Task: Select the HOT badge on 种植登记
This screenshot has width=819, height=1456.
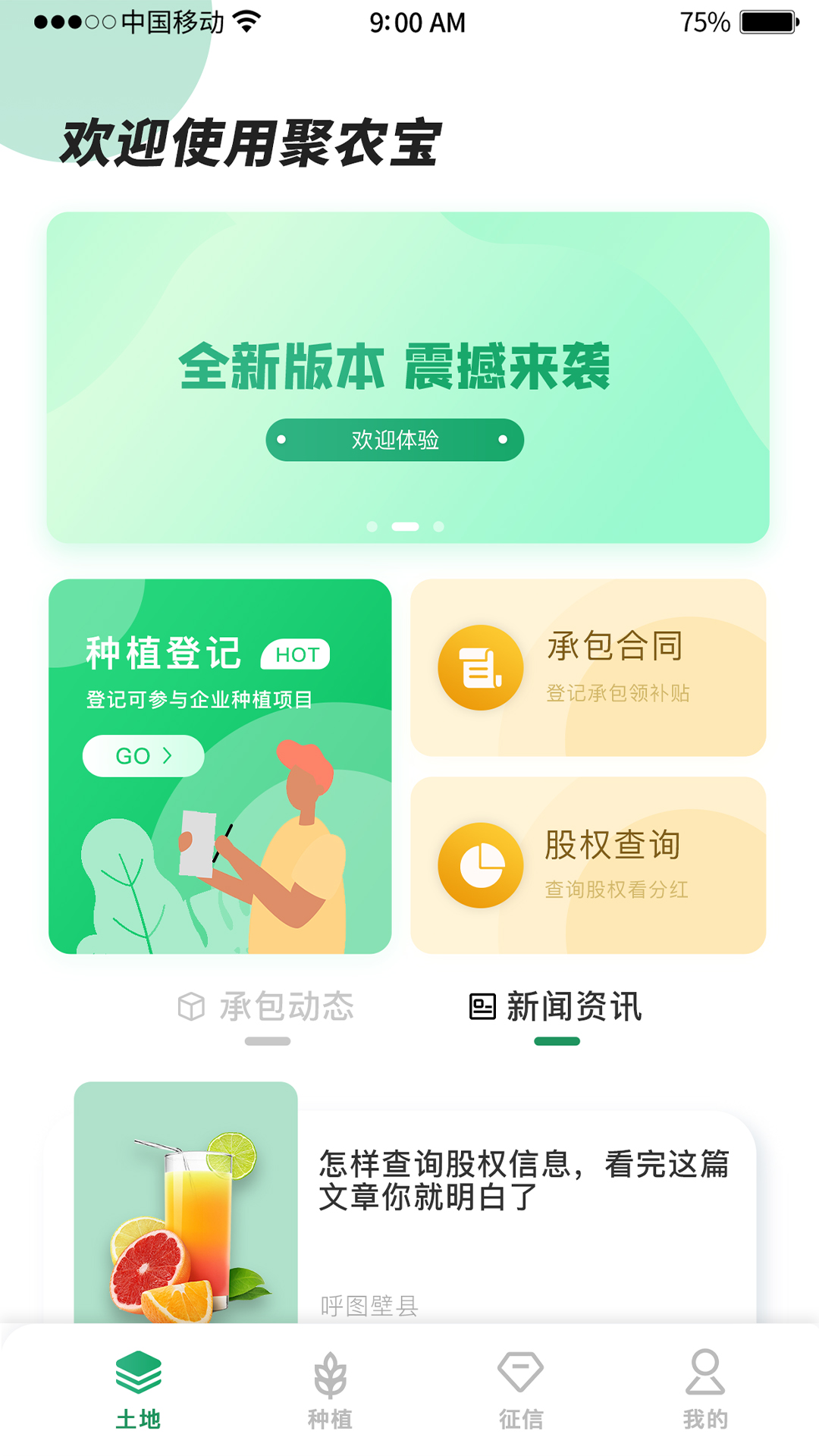Action: point(296,655)
